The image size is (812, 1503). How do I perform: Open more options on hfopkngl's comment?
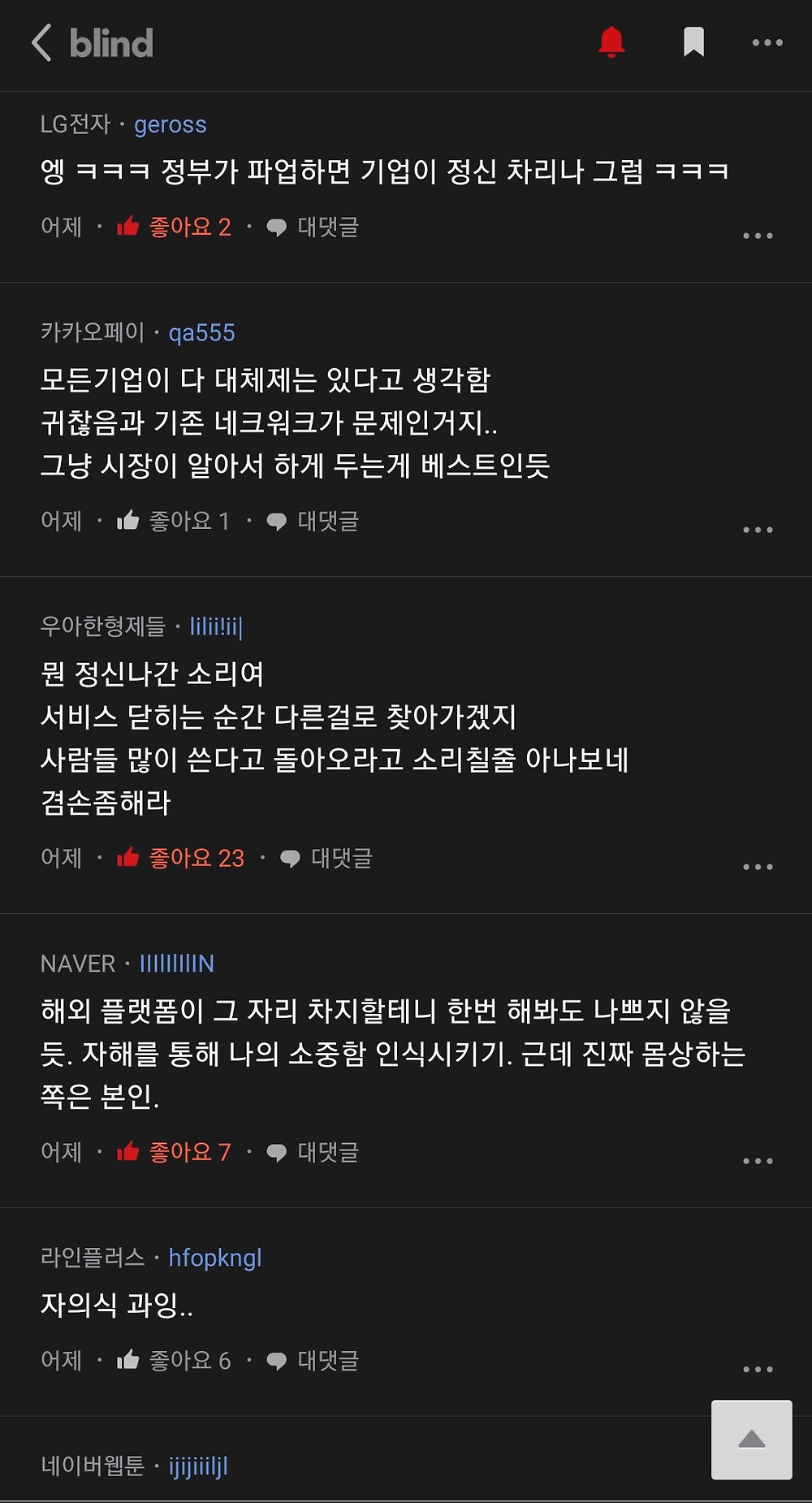coord(758,1369)
